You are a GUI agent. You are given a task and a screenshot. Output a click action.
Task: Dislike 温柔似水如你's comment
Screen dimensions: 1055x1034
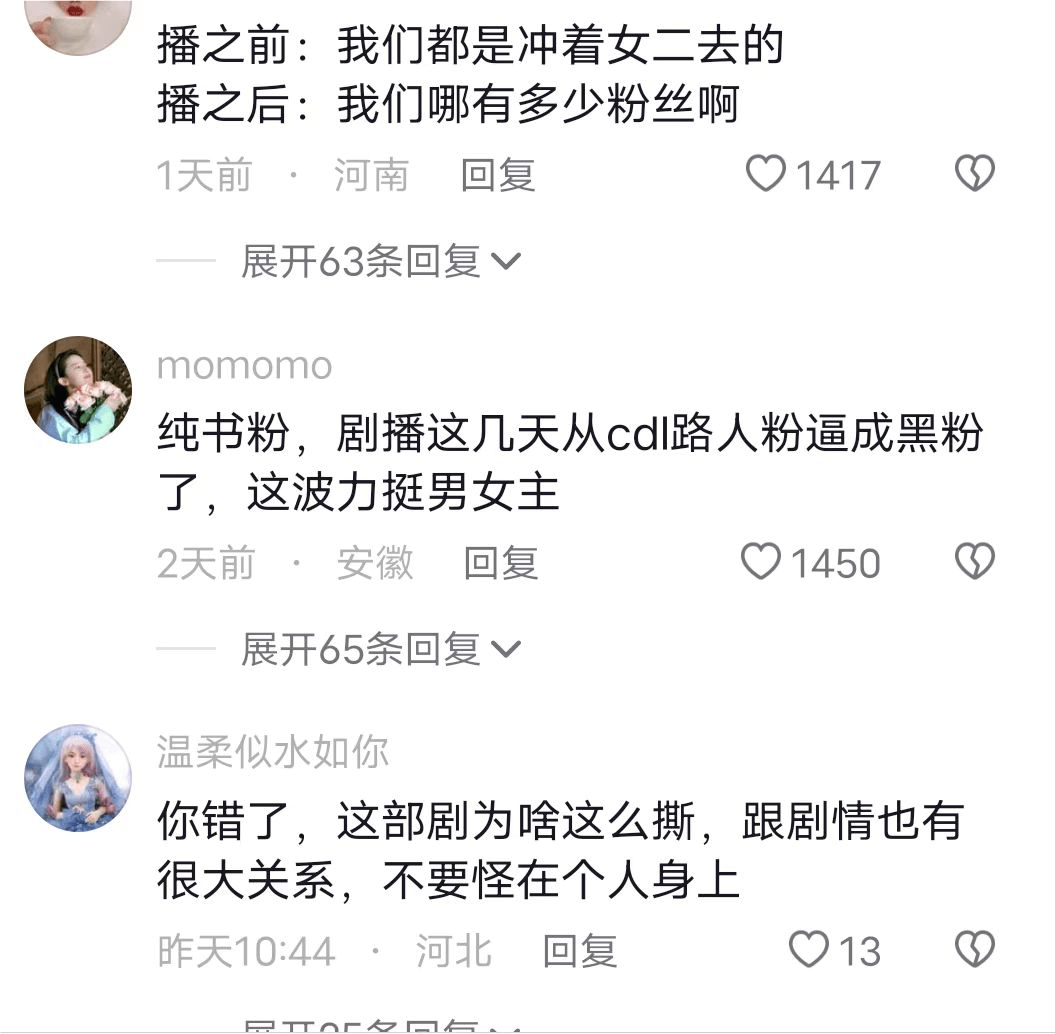(974, 950)
